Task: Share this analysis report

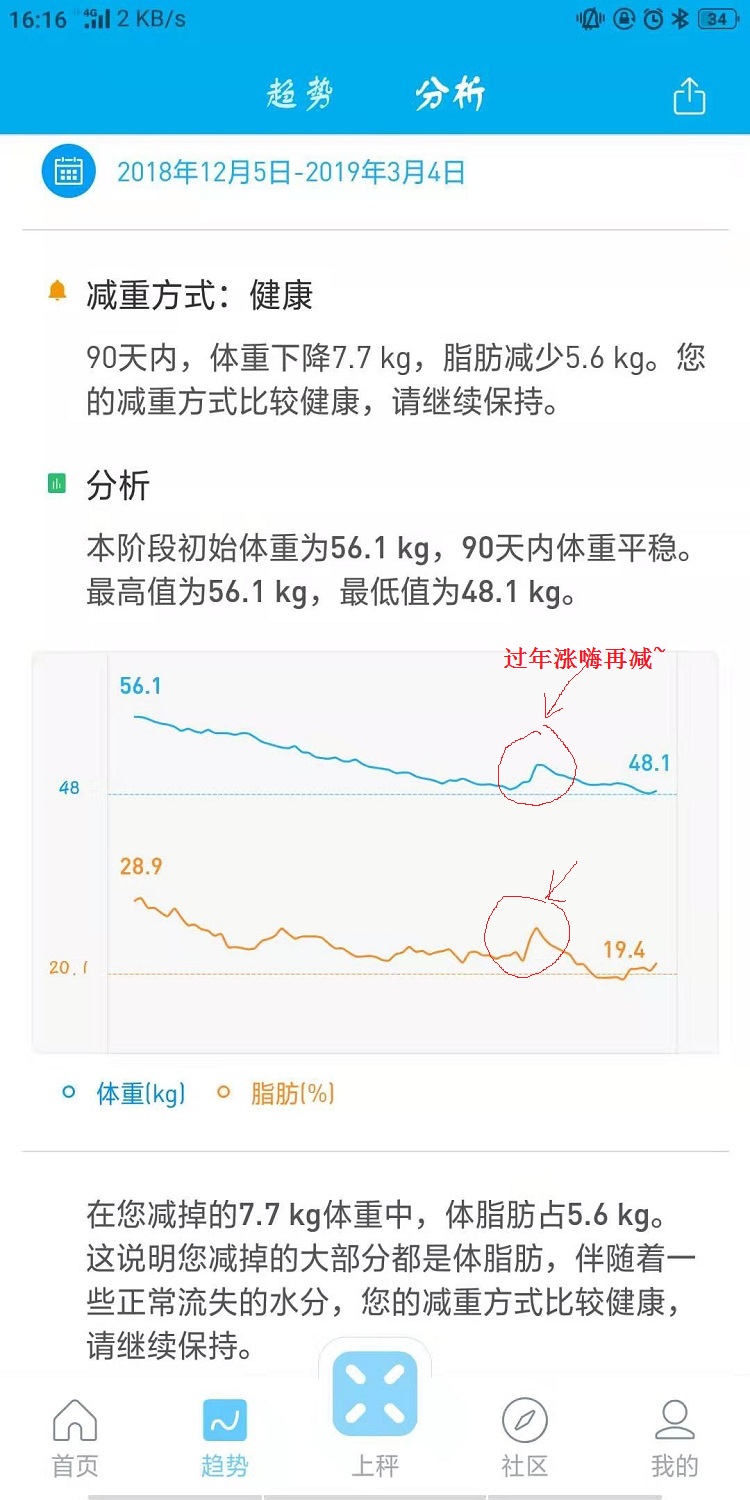Action: pyautogui.click(x=689, y=96)
